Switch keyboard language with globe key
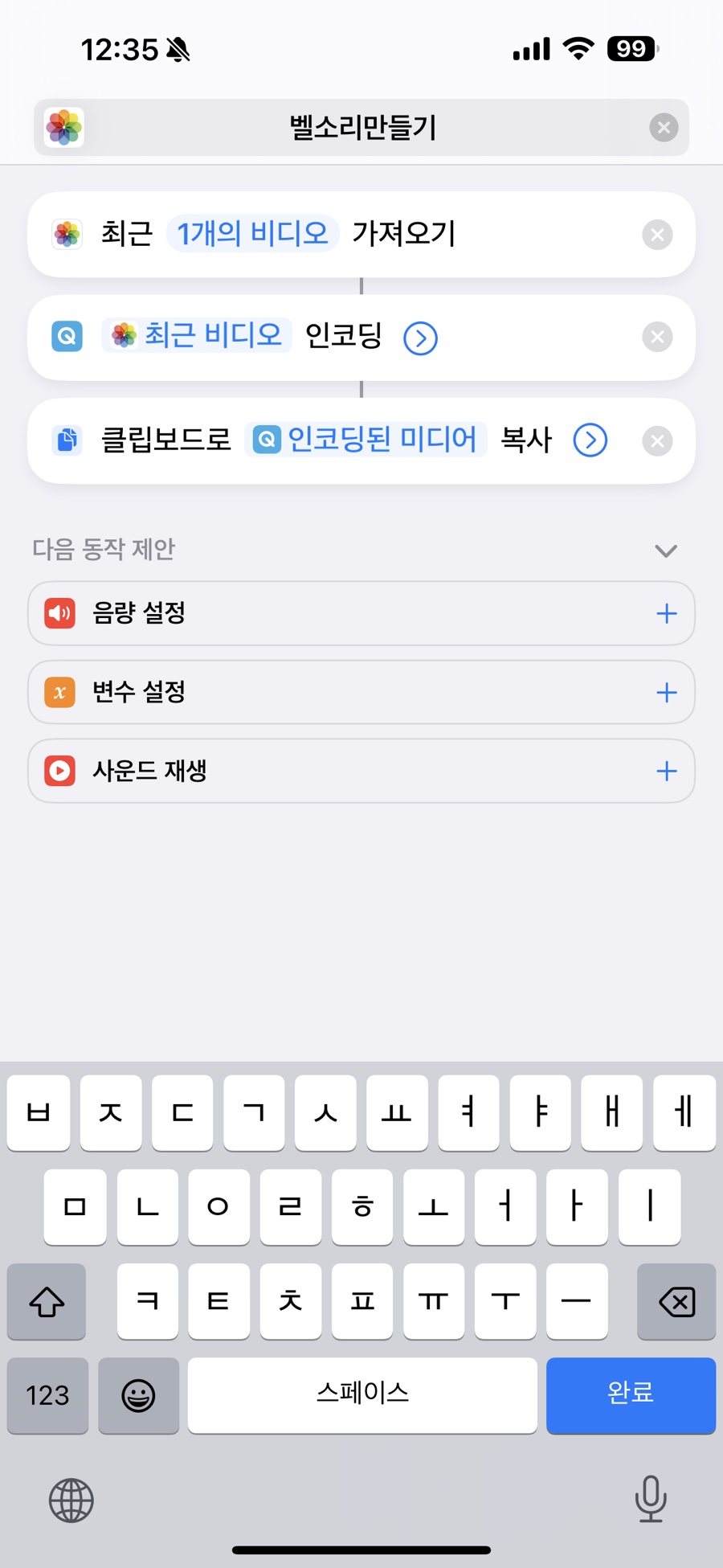Viewport: 723px width, 1568px height. 71,1500
